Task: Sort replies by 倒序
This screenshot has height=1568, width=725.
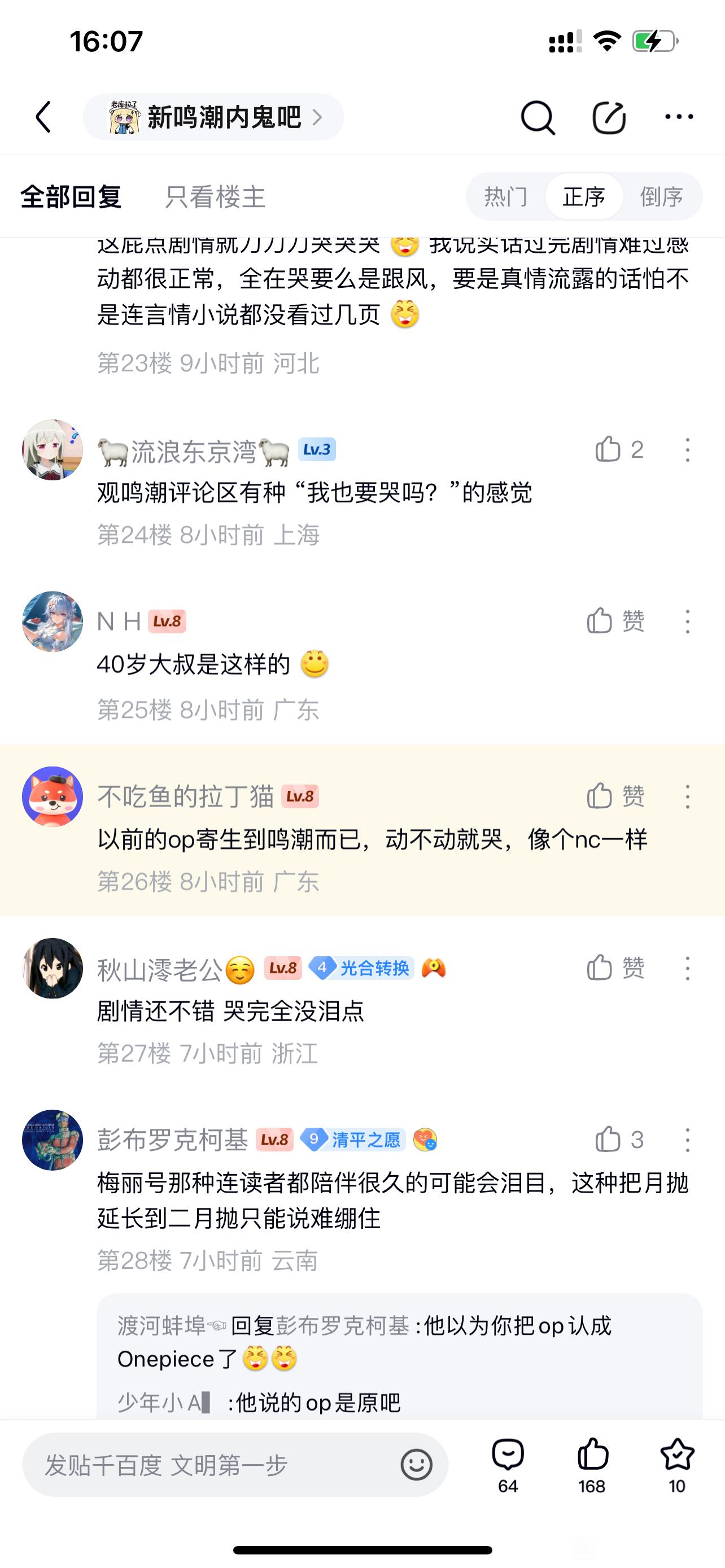Action: click(x=661, y=196)
